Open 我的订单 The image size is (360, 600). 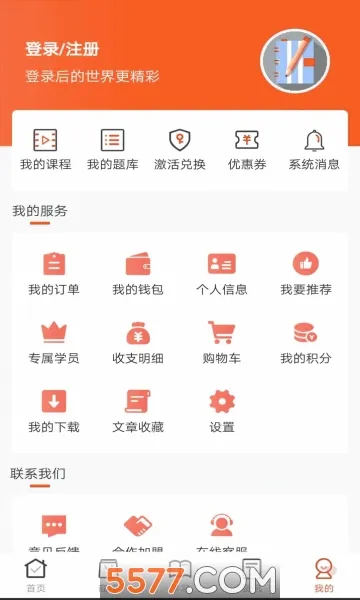[54, 274]
